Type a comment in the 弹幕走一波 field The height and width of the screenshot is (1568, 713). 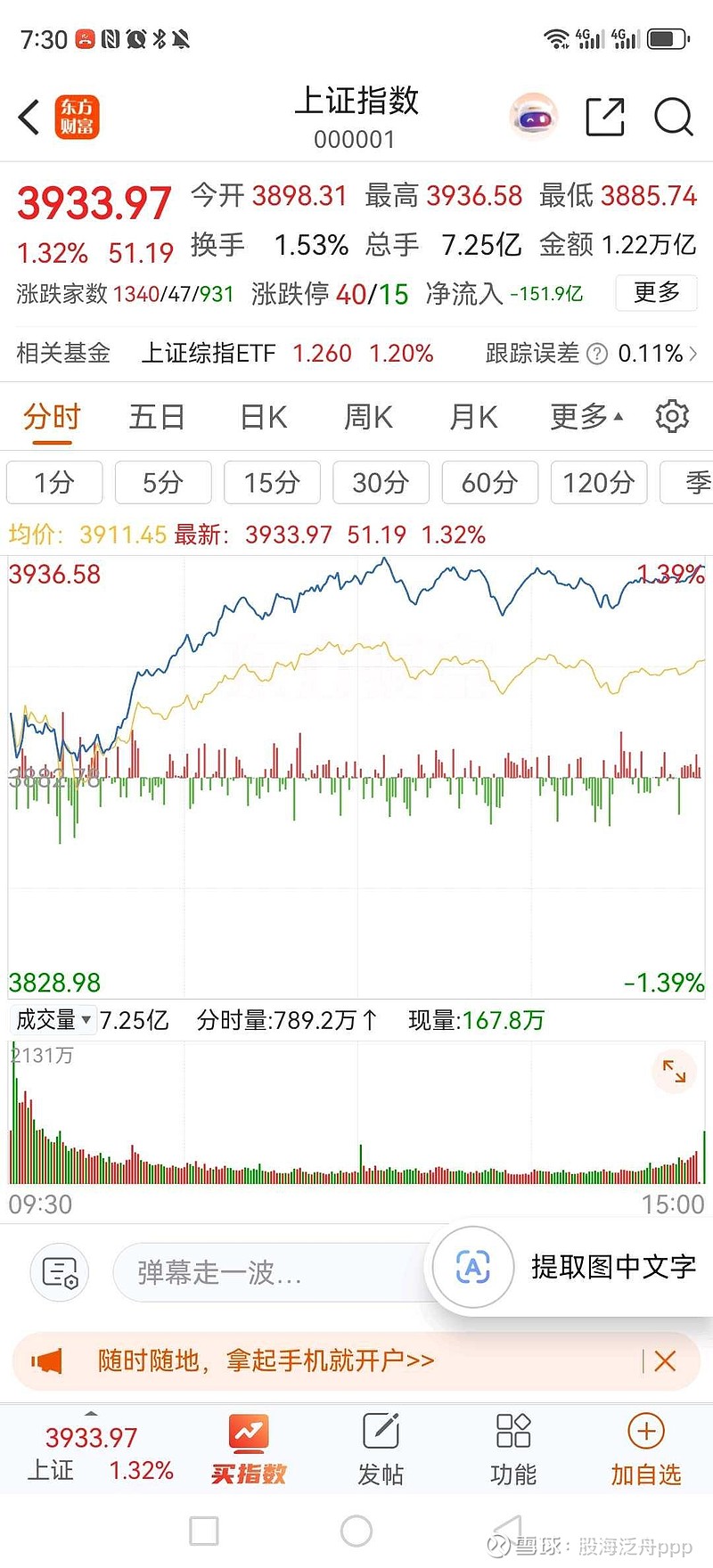pos(267,1272)
